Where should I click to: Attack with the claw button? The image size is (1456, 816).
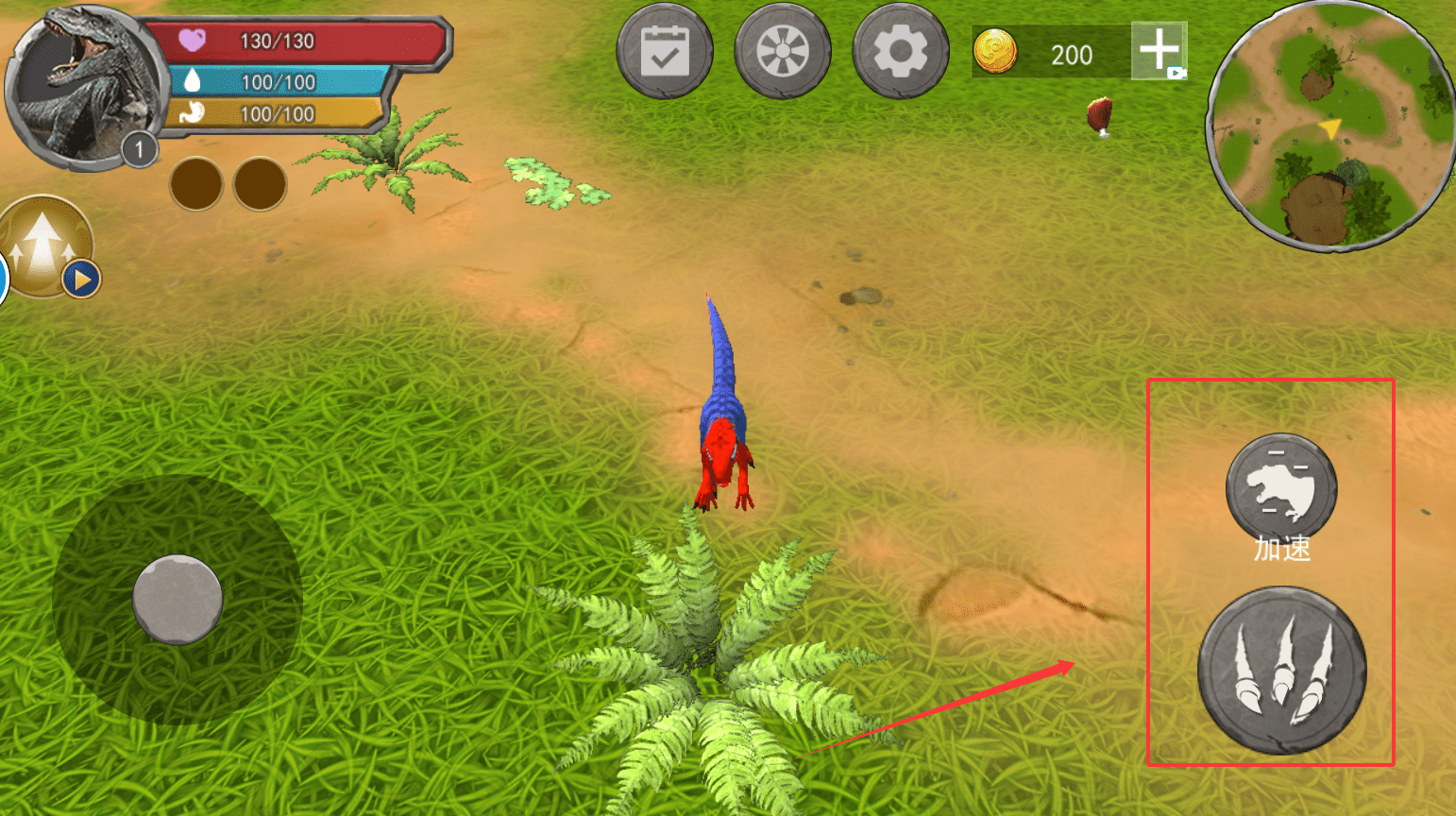point(1281,671)
